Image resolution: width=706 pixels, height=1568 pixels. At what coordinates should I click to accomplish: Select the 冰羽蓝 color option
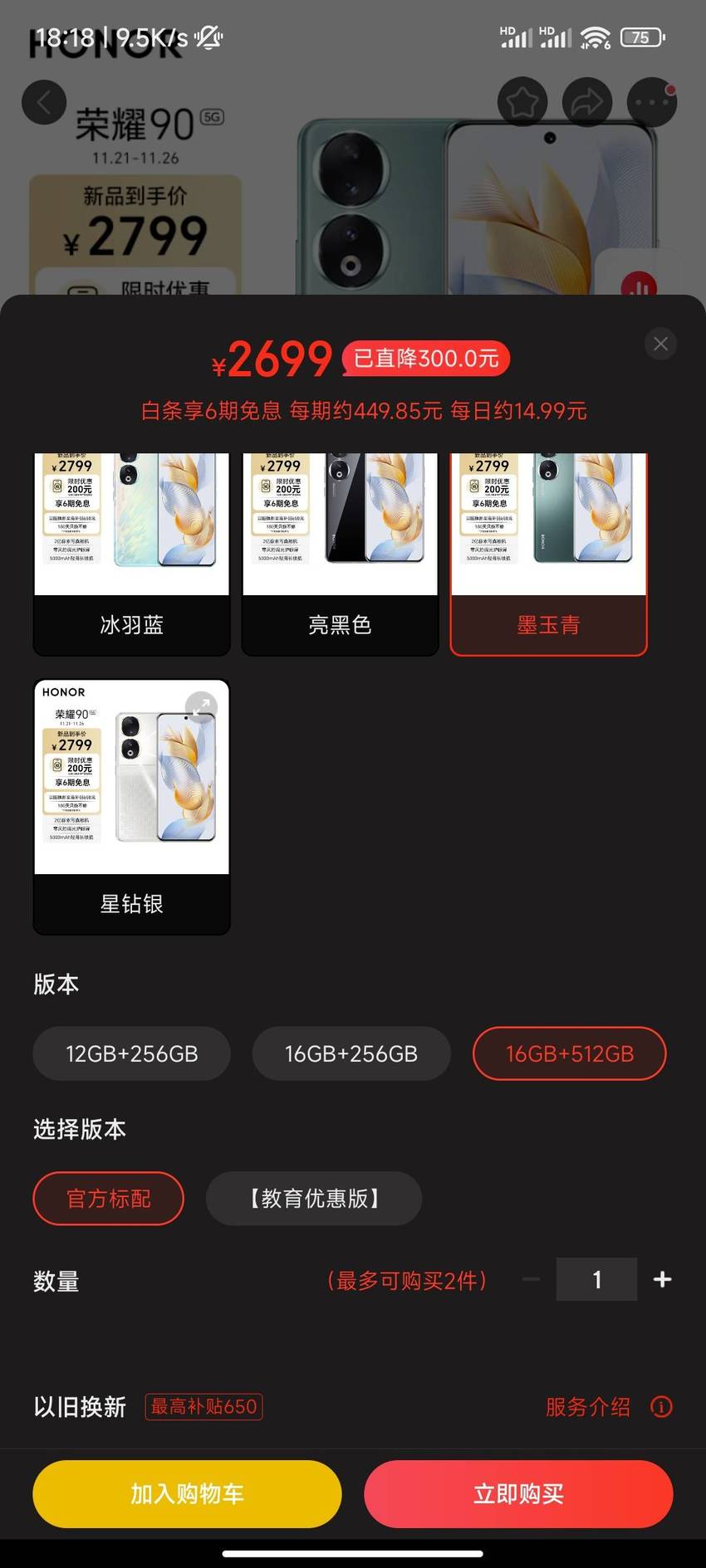click(x=131, y=554)
